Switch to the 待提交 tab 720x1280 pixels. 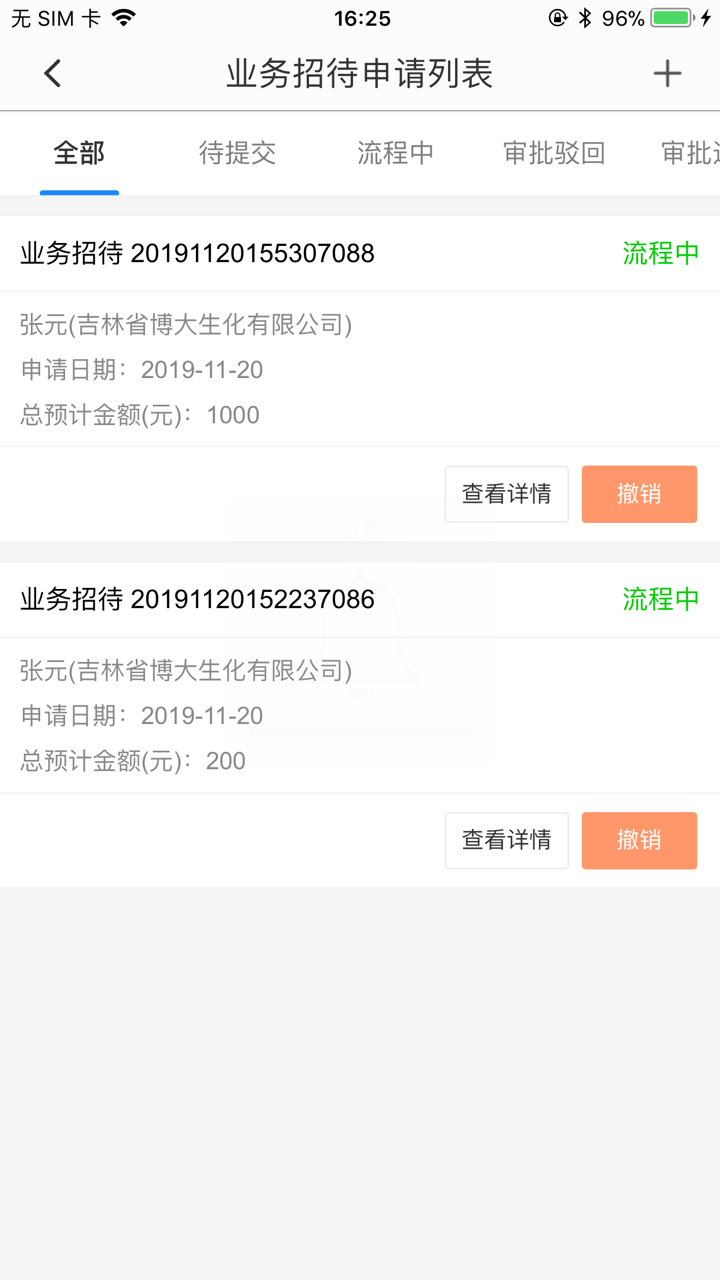click(x=237, y=154)
